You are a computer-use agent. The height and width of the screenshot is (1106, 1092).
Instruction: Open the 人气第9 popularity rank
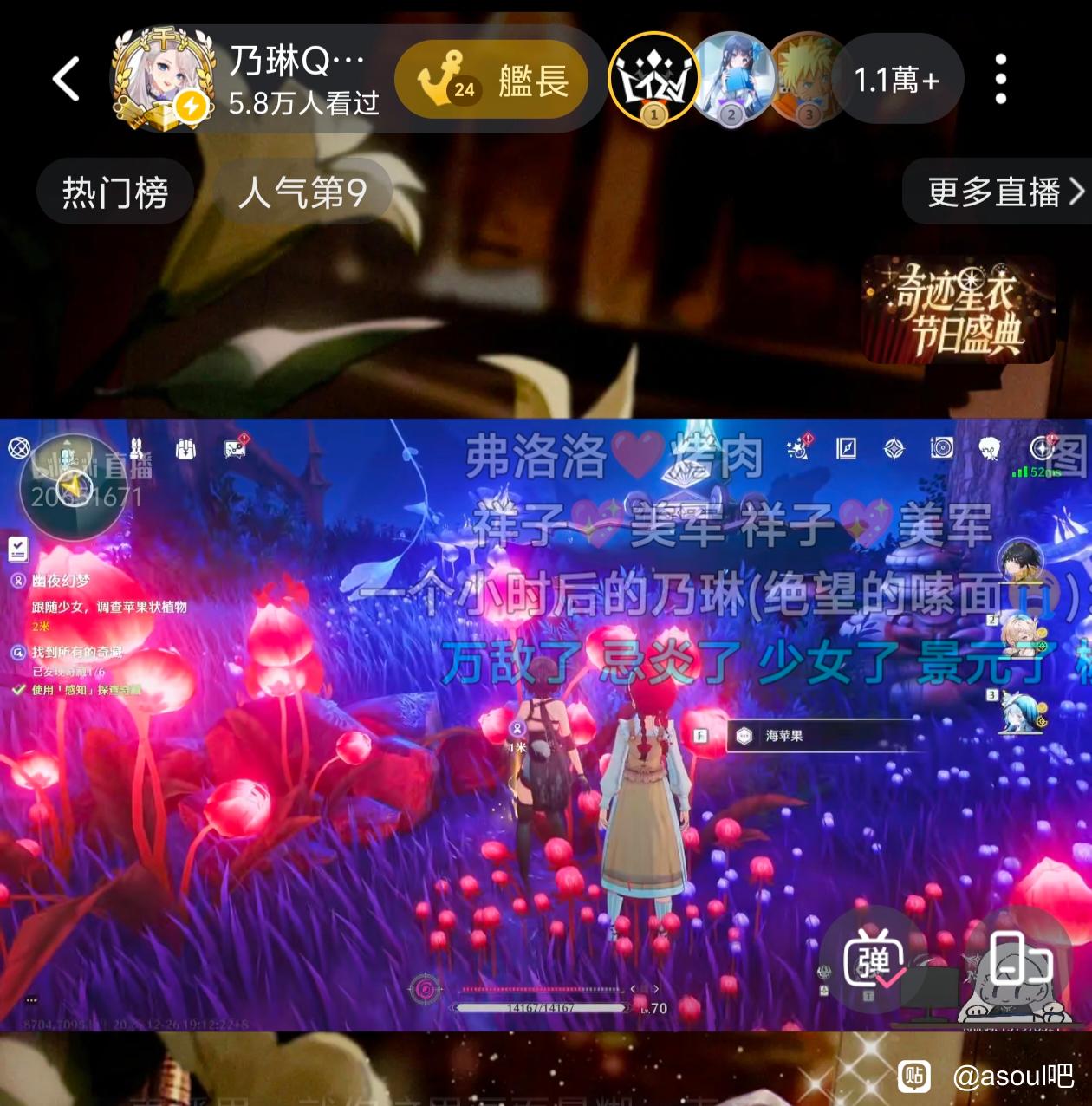pyautogui.click(x=302, y=192)
